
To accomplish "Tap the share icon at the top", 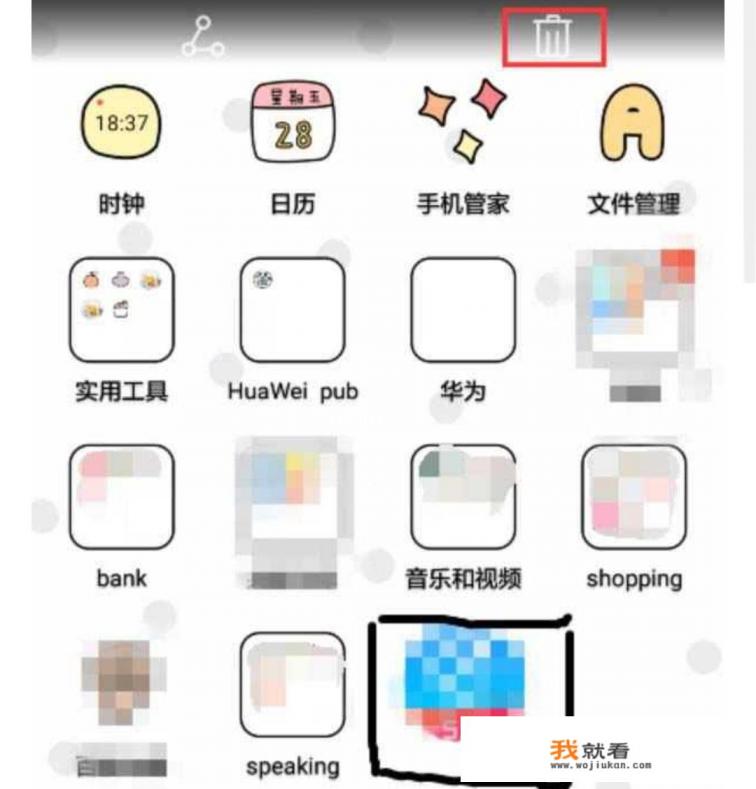I will tap(202, 37).
